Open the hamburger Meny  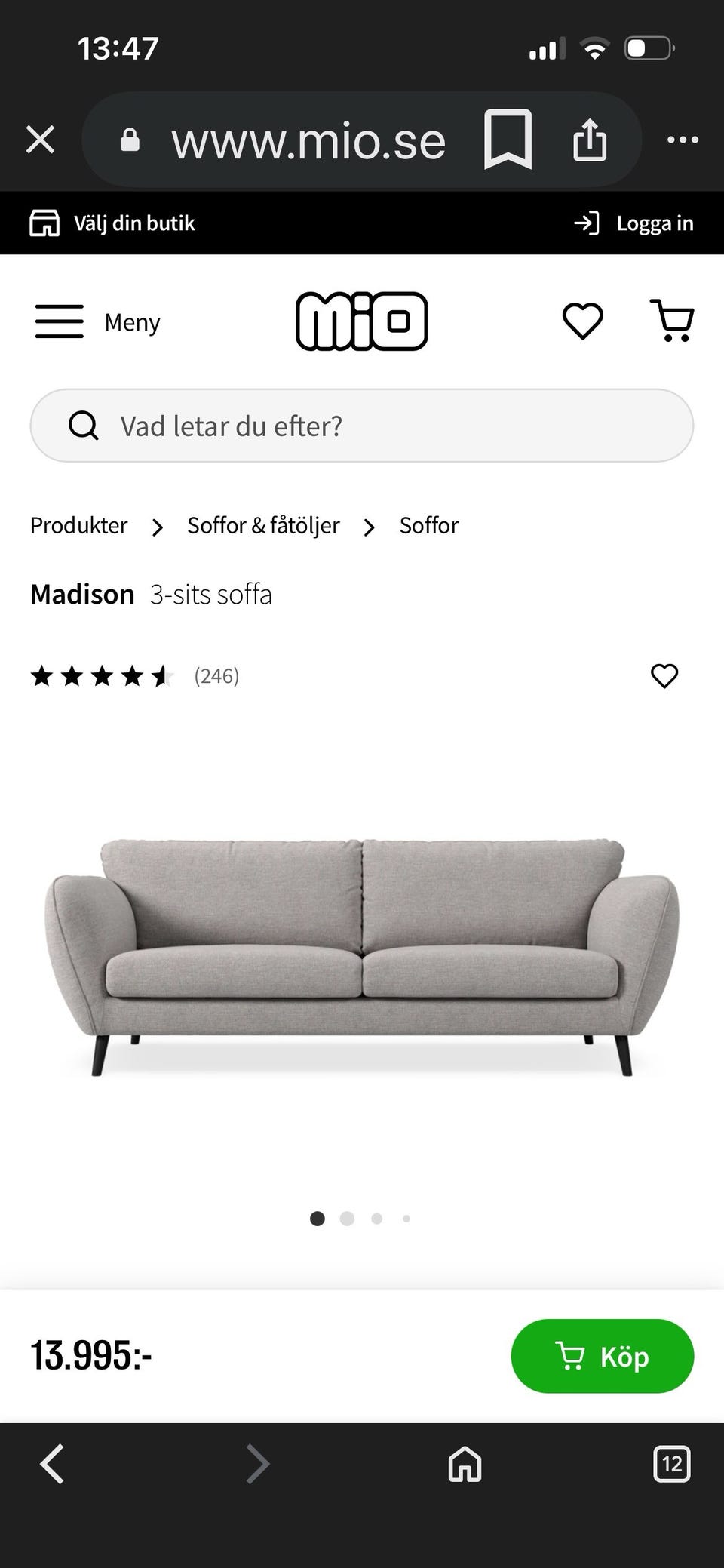[60, 321]
